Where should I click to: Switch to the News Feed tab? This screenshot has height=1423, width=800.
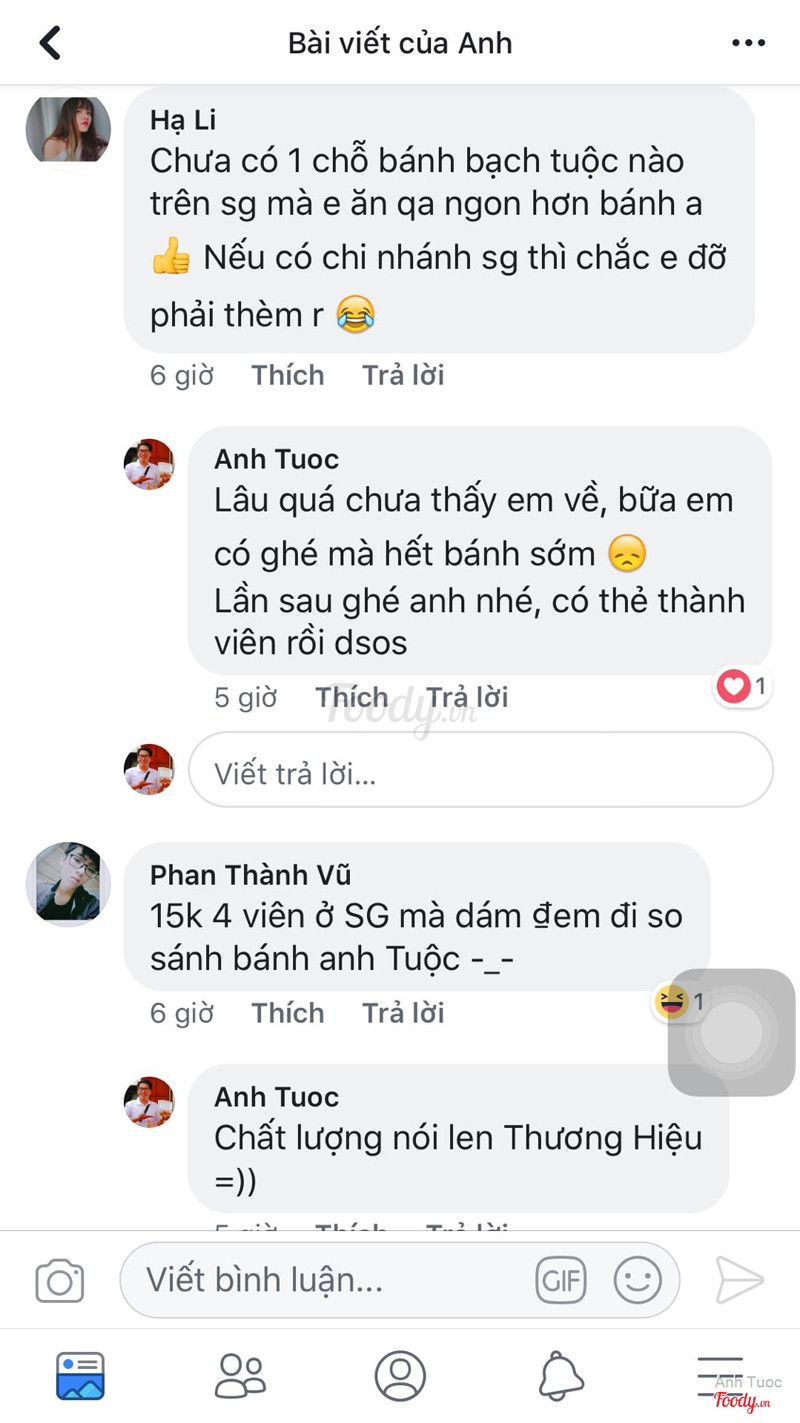(x=80, y=1376)
